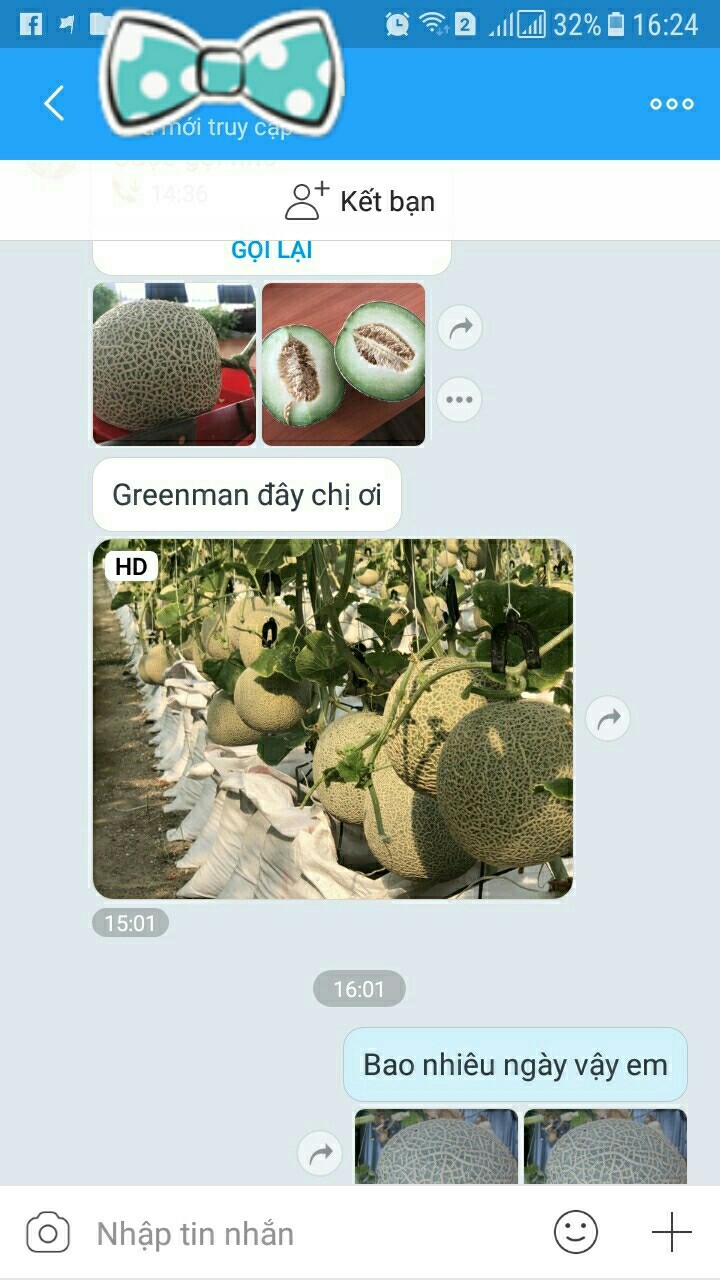Open the HD greenhouse melon photo
The height and width of the screenshot is (1280, 720).
(332, 718)
